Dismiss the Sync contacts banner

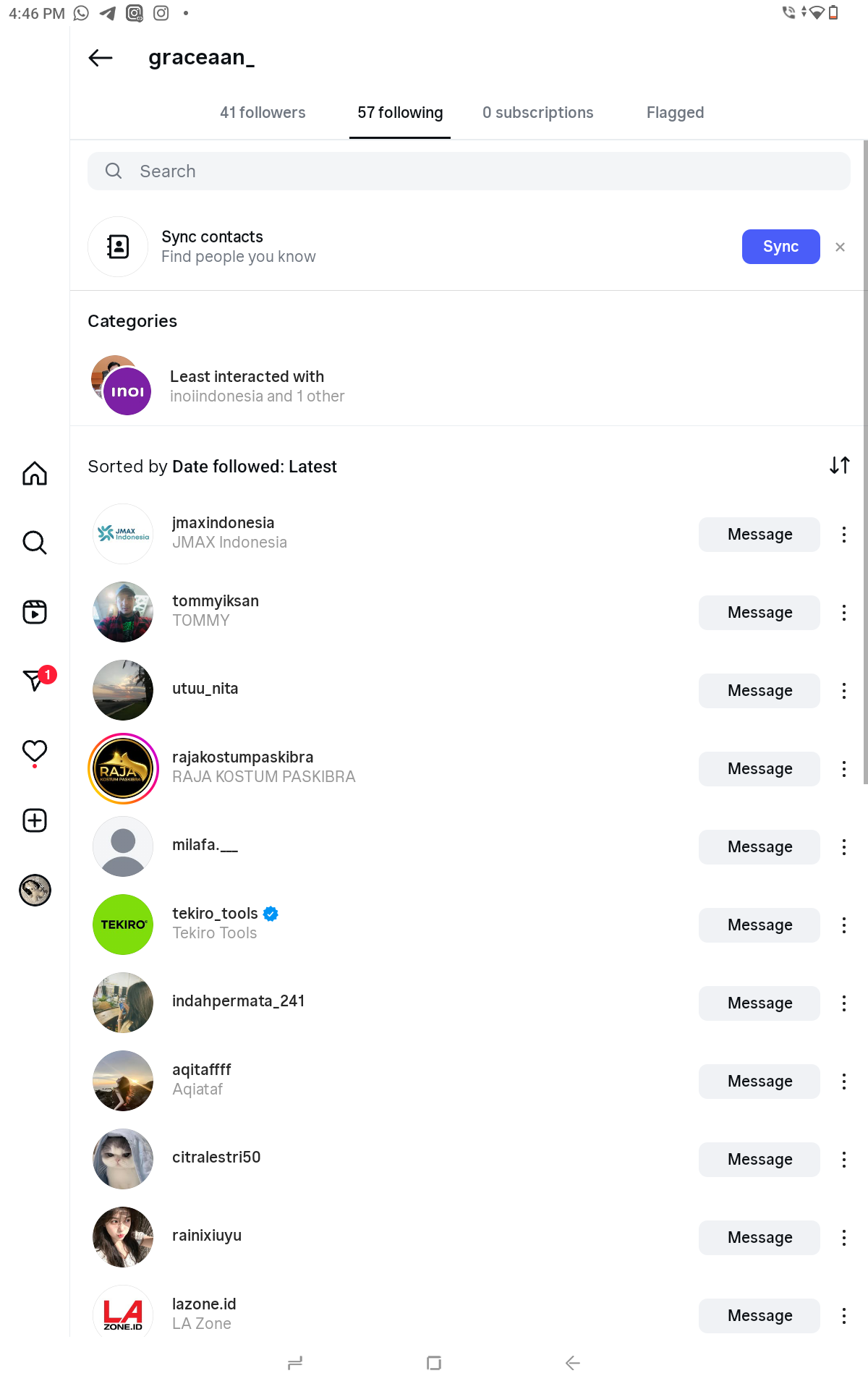(x=840, y=247)
